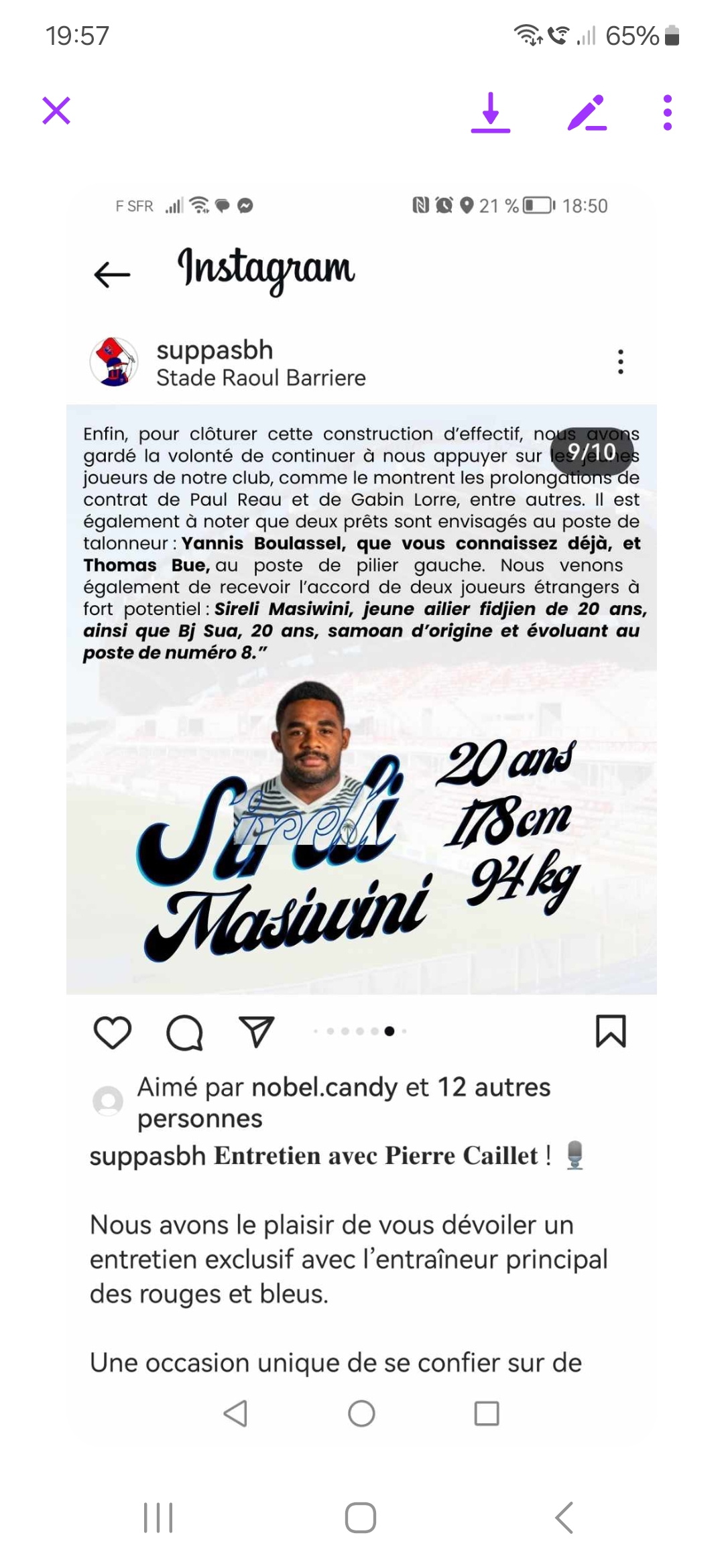
Task: Open the recent apps view
Action: click(x=158, y=1518)
